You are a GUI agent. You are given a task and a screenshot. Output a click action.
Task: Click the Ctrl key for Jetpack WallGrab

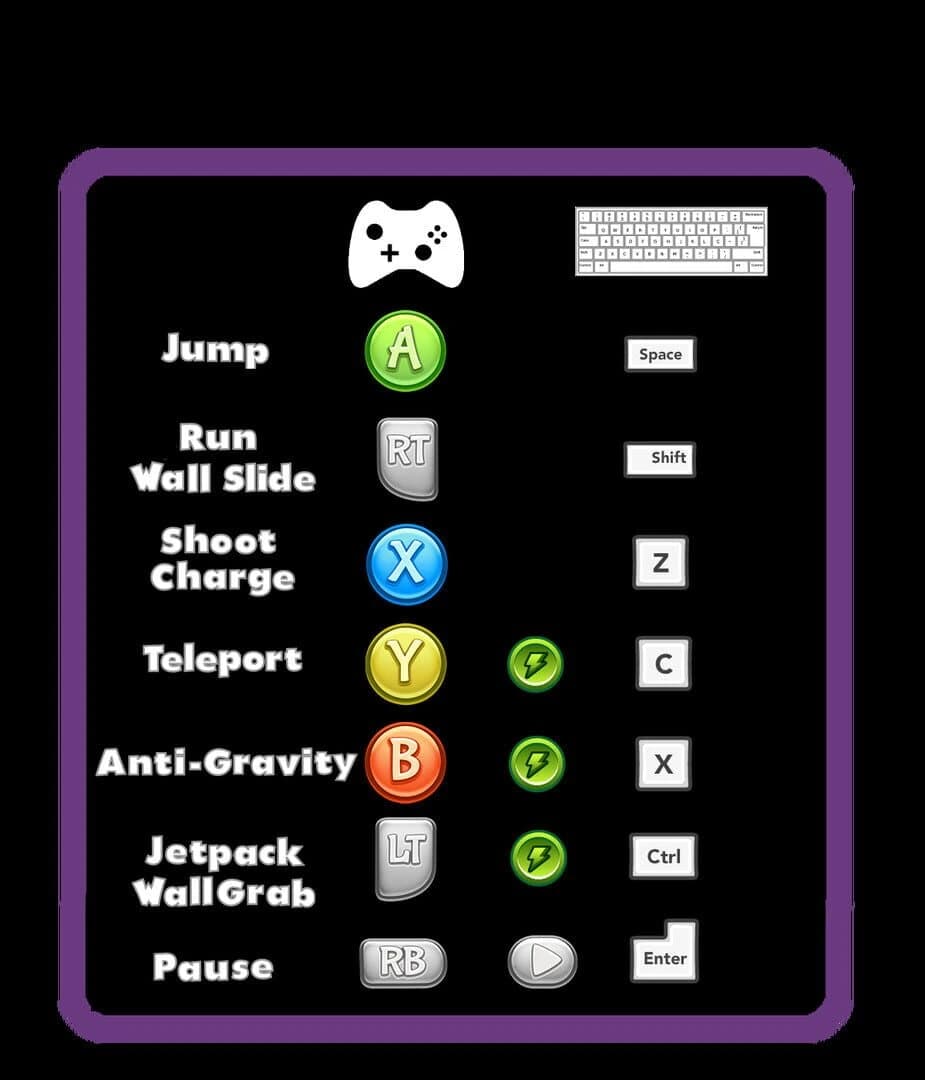tap(663, 857)
